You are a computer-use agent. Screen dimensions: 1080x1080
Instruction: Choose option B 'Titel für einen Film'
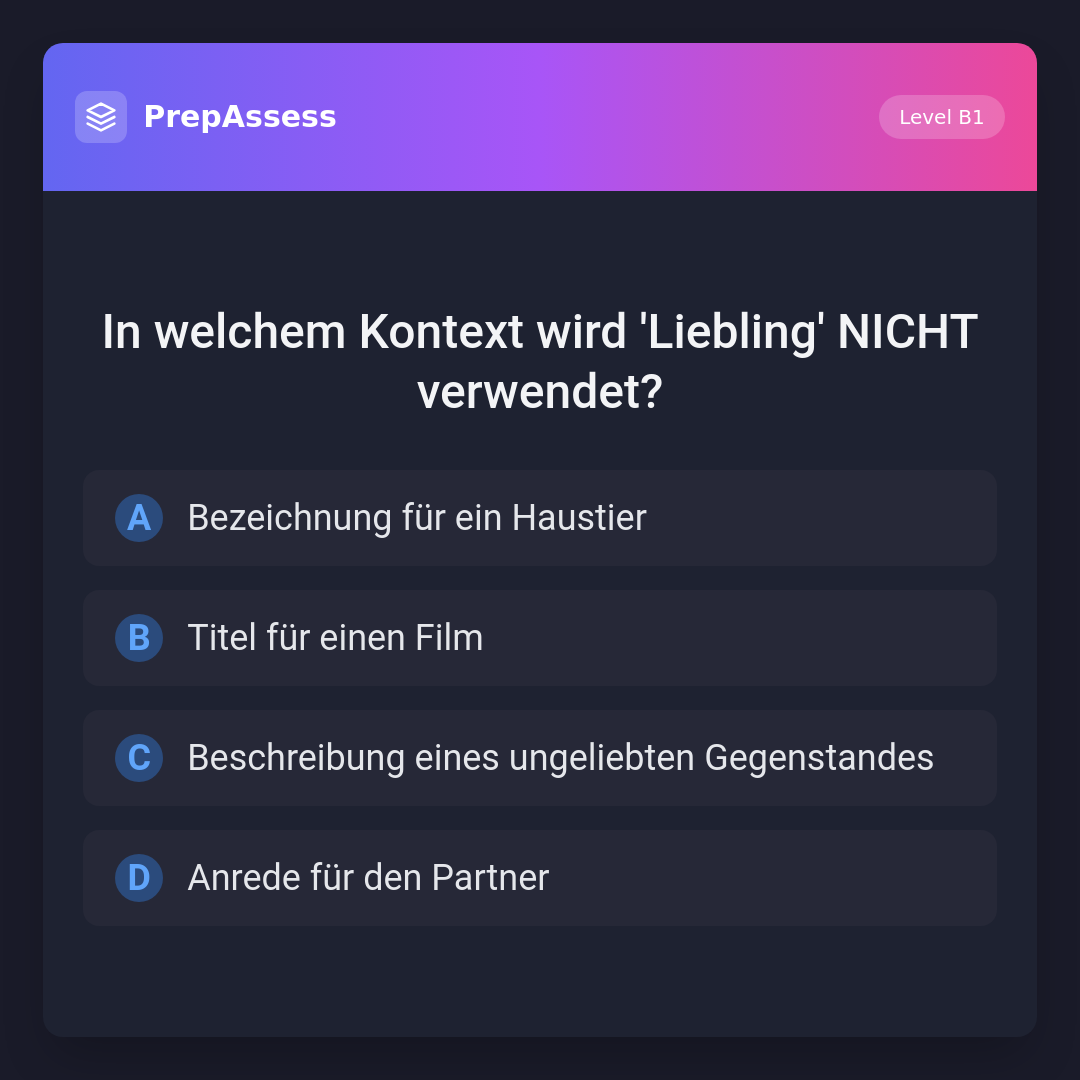[x=540, y=638]
